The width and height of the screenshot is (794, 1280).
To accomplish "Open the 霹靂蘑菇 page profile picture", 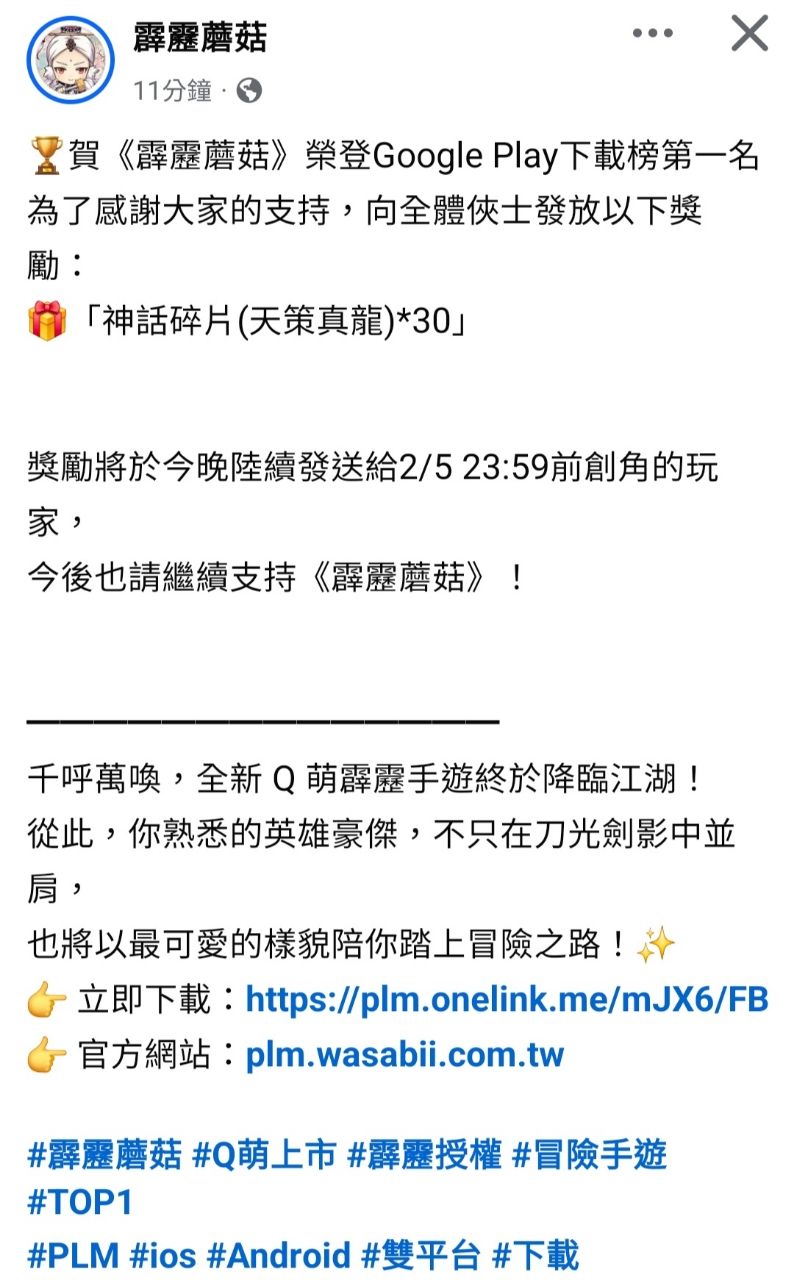I will click(x=71, y=60).
